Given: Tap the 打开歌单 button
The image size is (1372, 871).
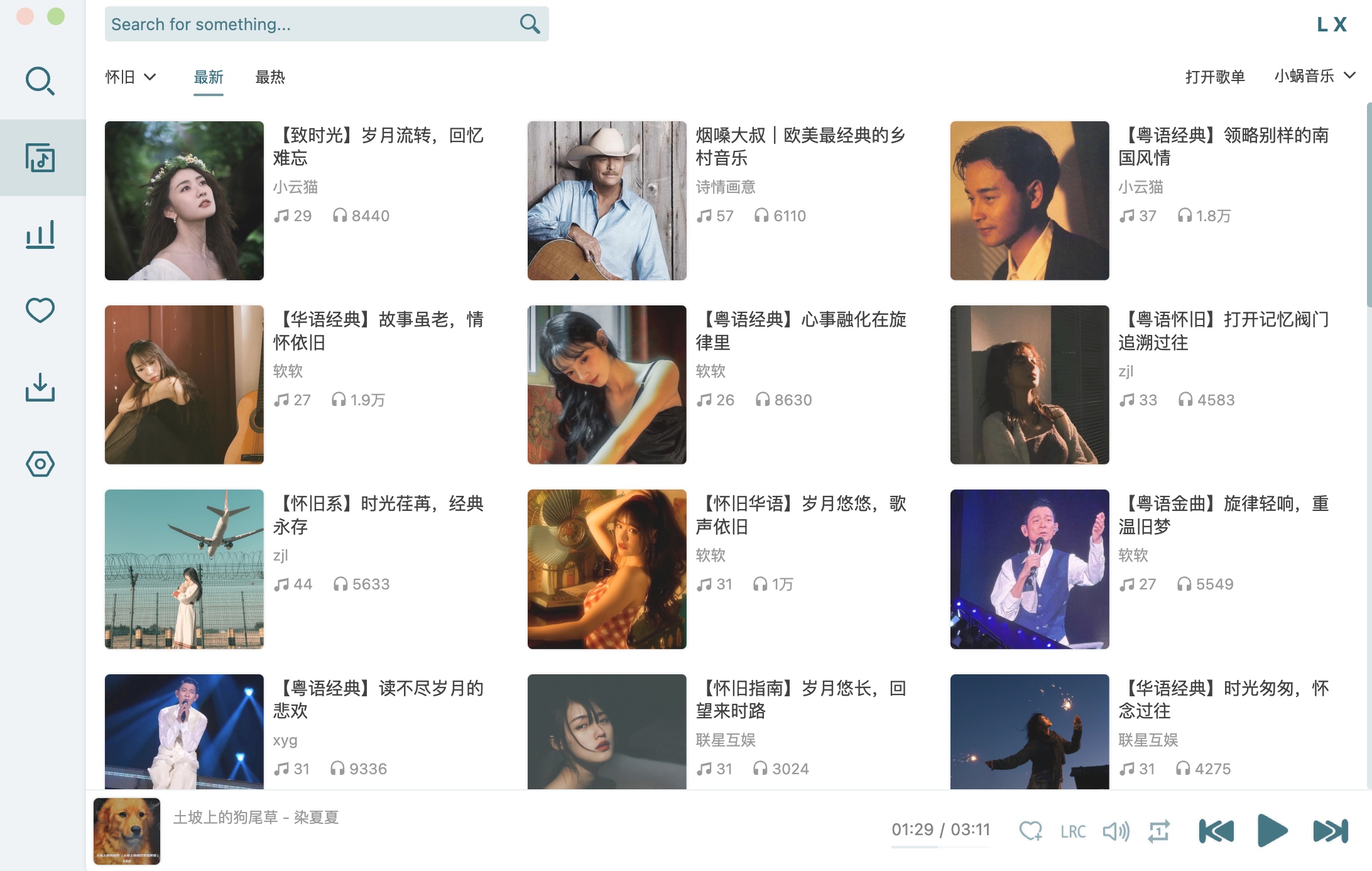Looking at the screenshot, I should (1215, 77).
